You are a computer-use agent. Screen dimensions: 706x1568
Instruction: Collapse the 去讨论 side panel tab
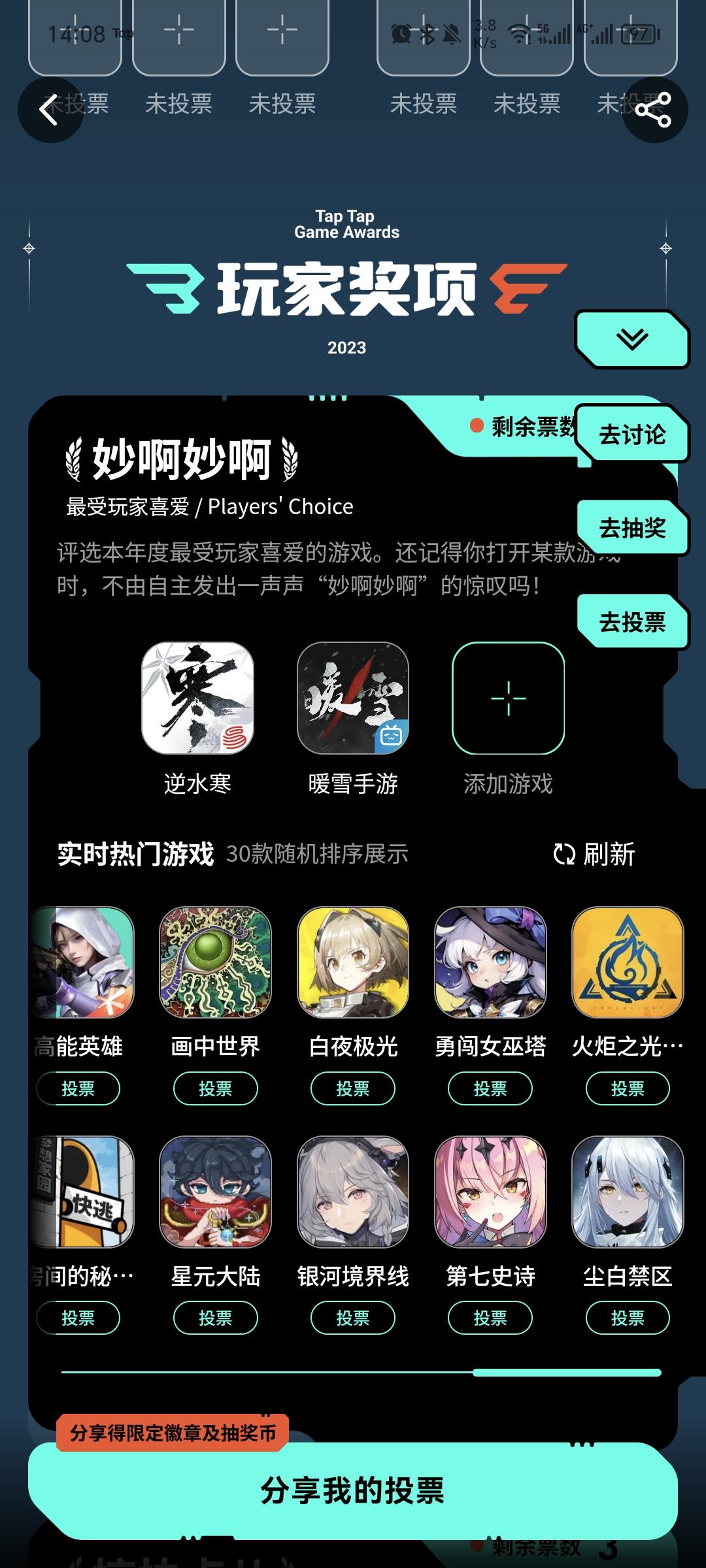(633, 435)
